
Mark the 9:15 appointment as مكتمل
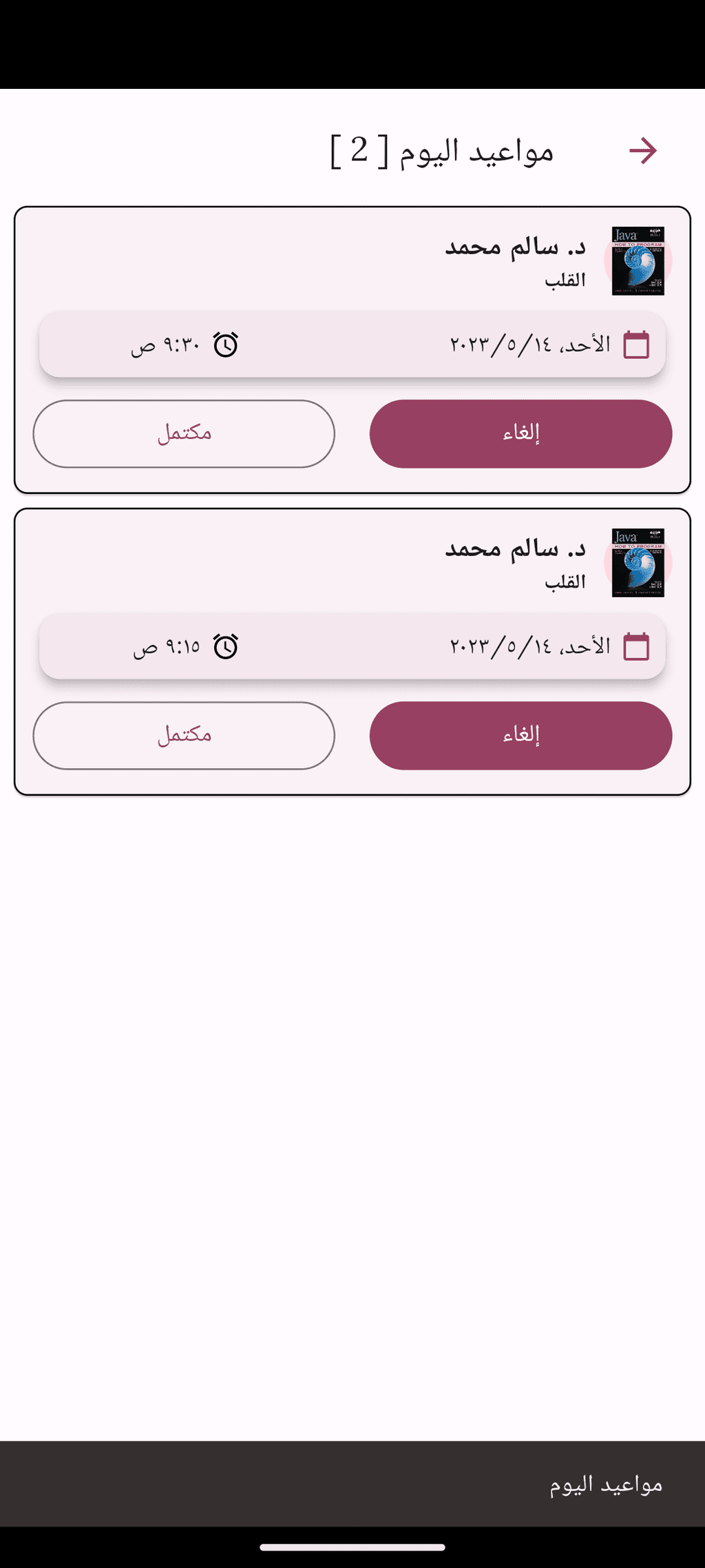[x=184, y=736]
